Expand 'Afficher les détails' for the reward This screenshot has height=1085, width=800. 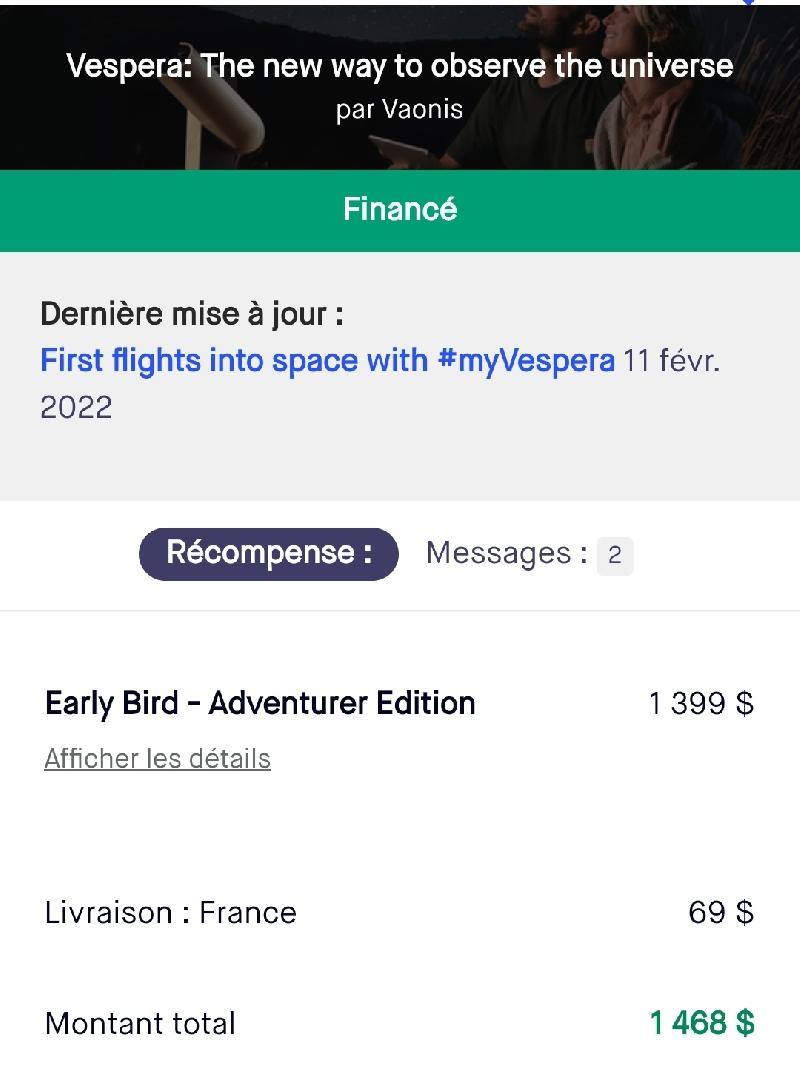[x=157, y=759]
